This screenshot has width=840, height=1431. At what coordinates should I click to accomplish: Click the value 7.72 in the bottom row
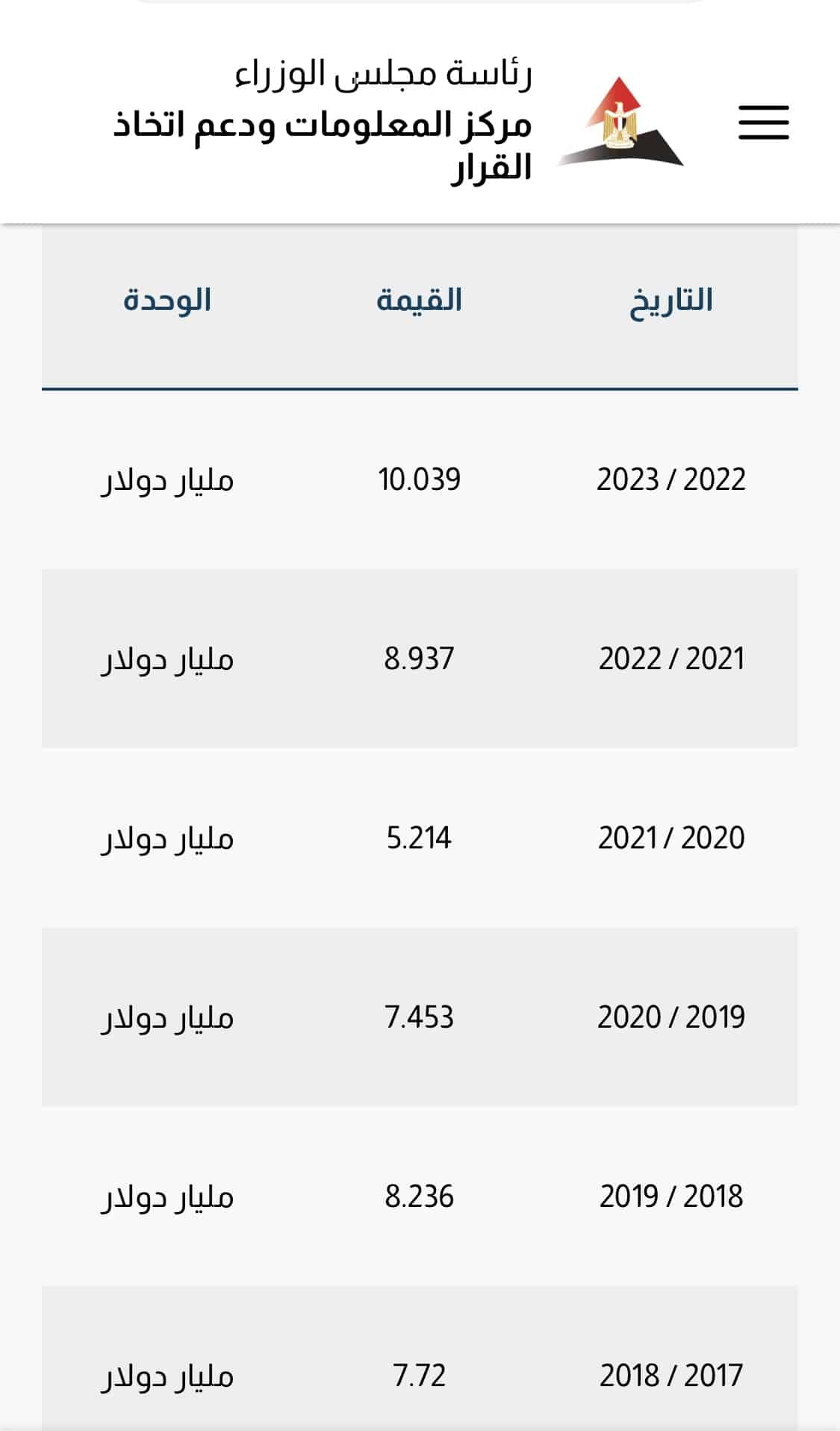point(420,1376)
